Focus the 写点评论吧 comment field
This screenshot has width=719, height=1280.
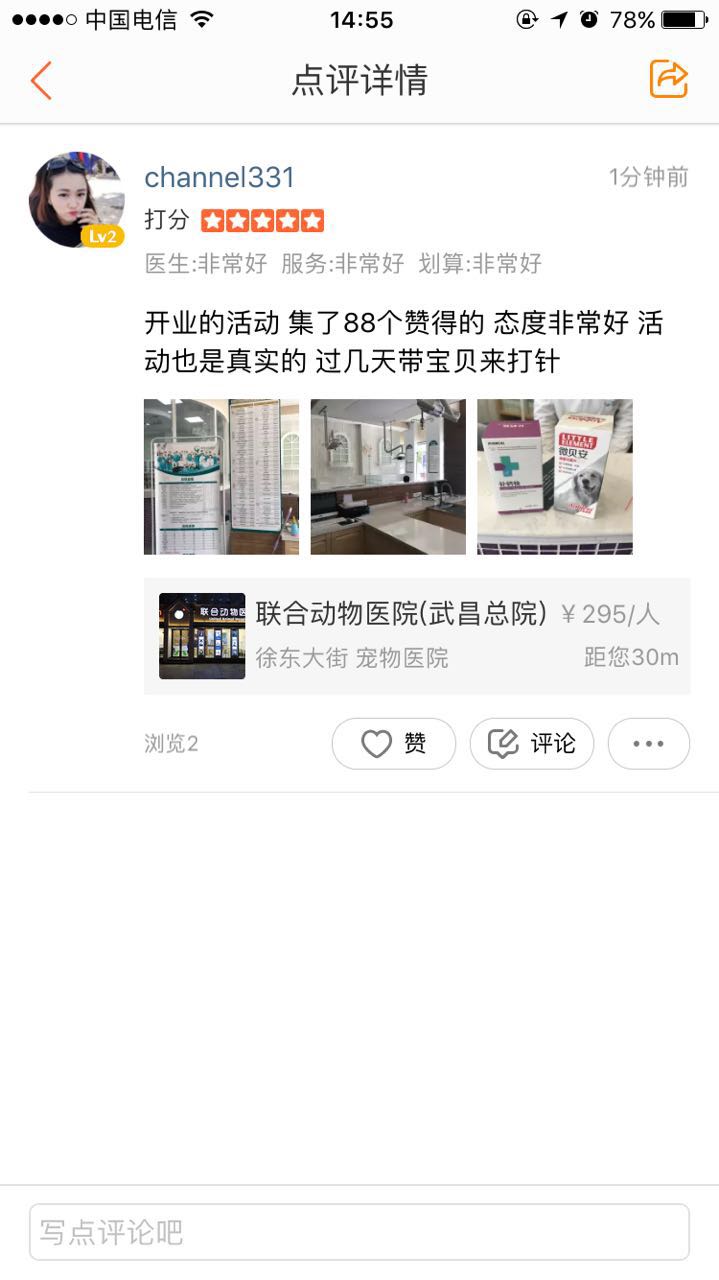click(x=359, y=1232)
